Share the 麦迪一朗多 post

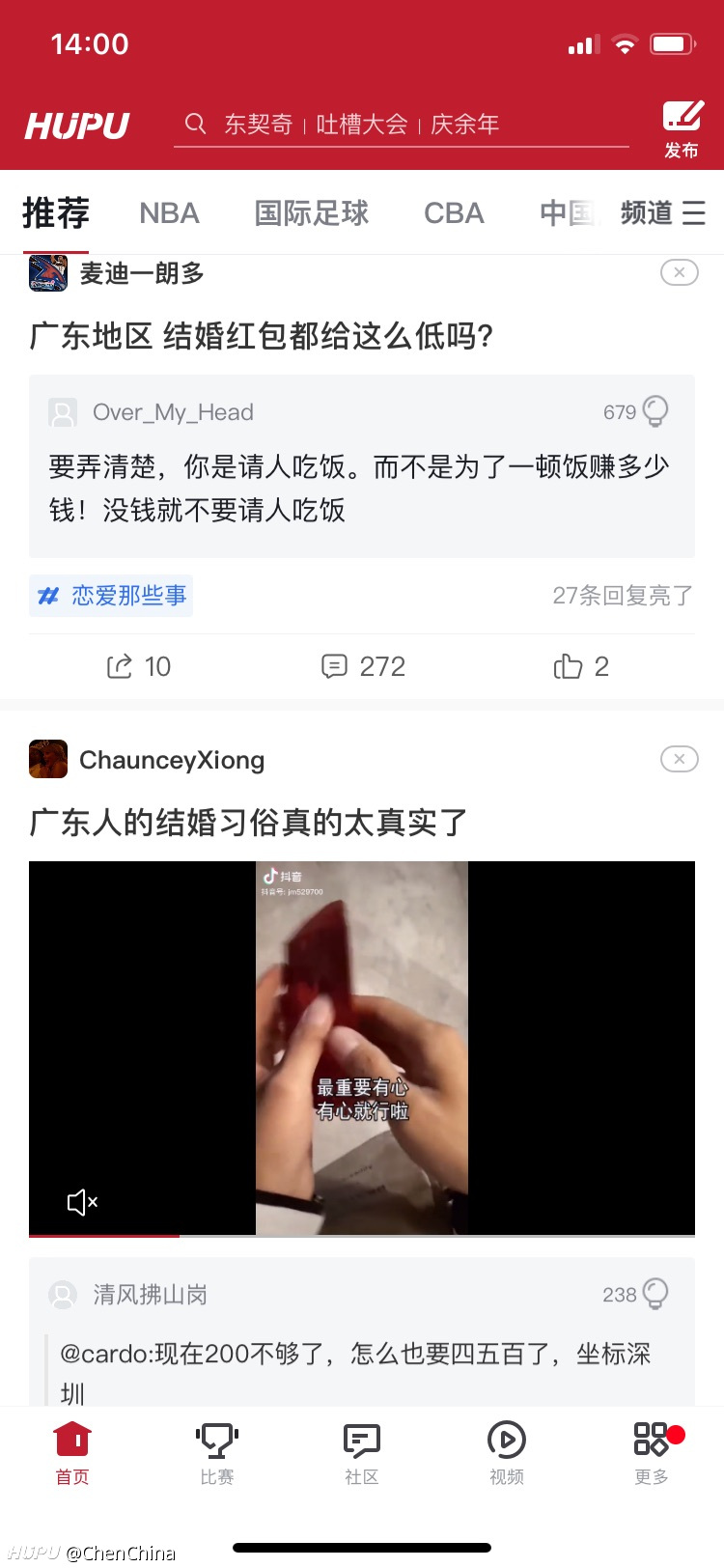pos(139,666)
